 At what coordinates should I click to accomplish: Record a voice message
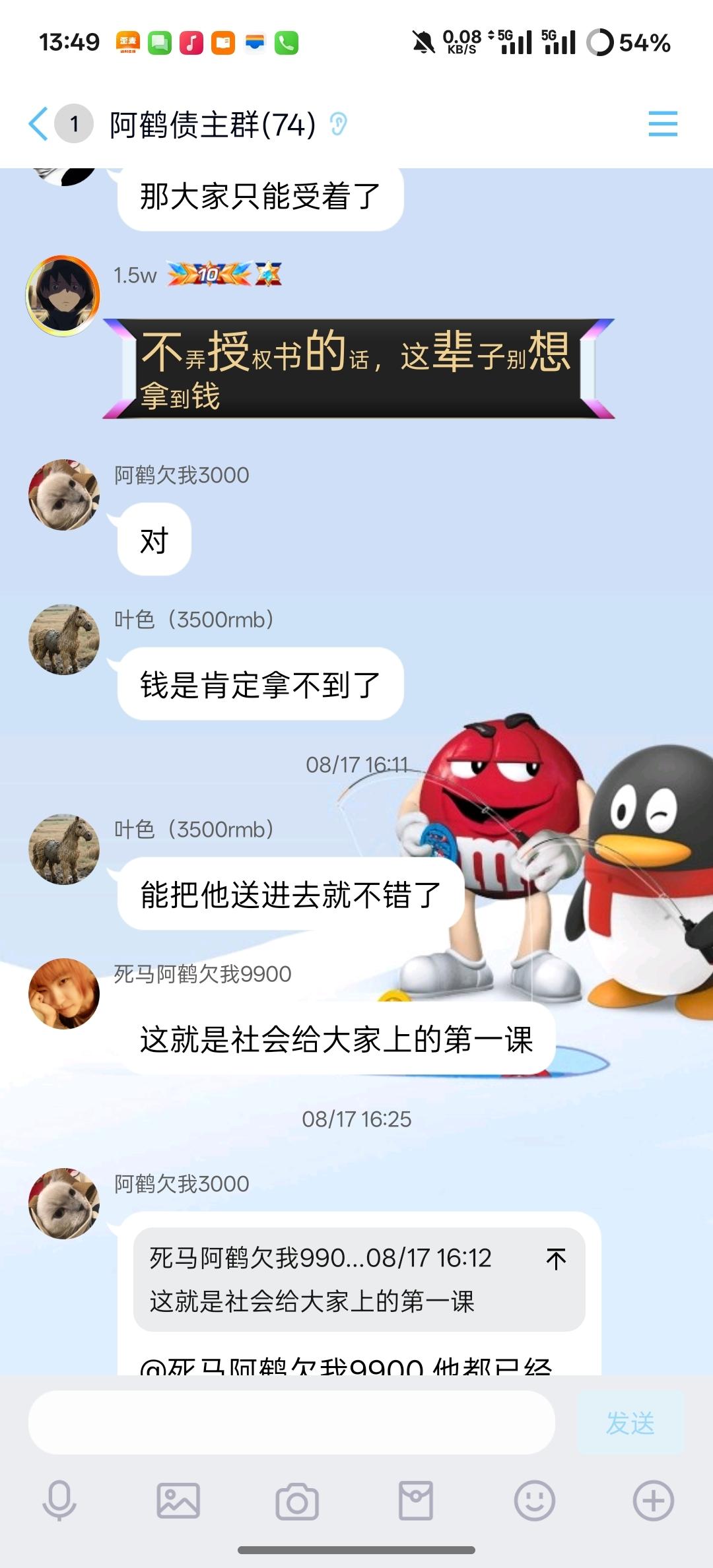point(59,1500)
